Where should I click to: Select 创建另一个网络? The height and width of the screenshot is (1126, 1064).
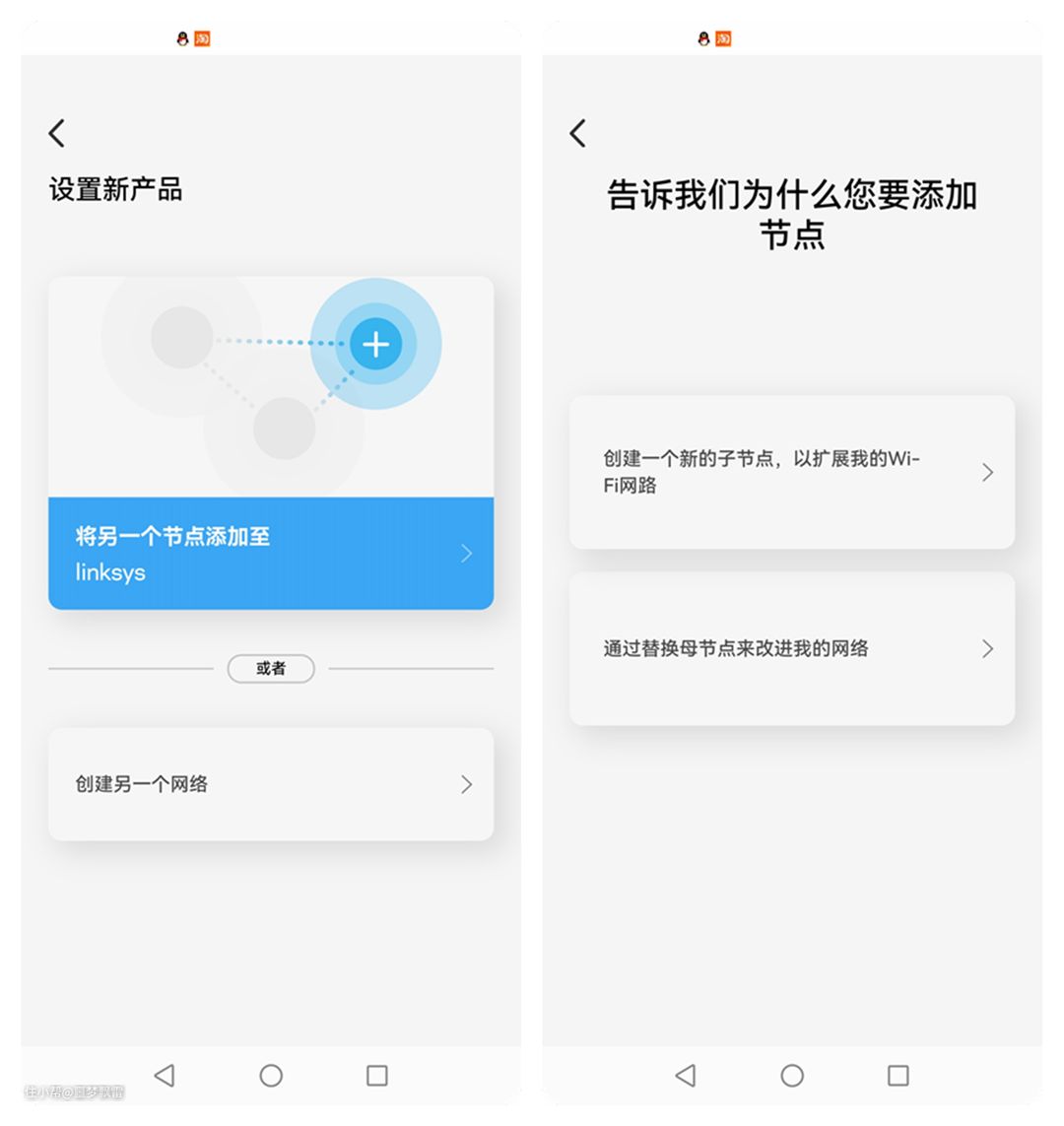[x=271, y=784]
